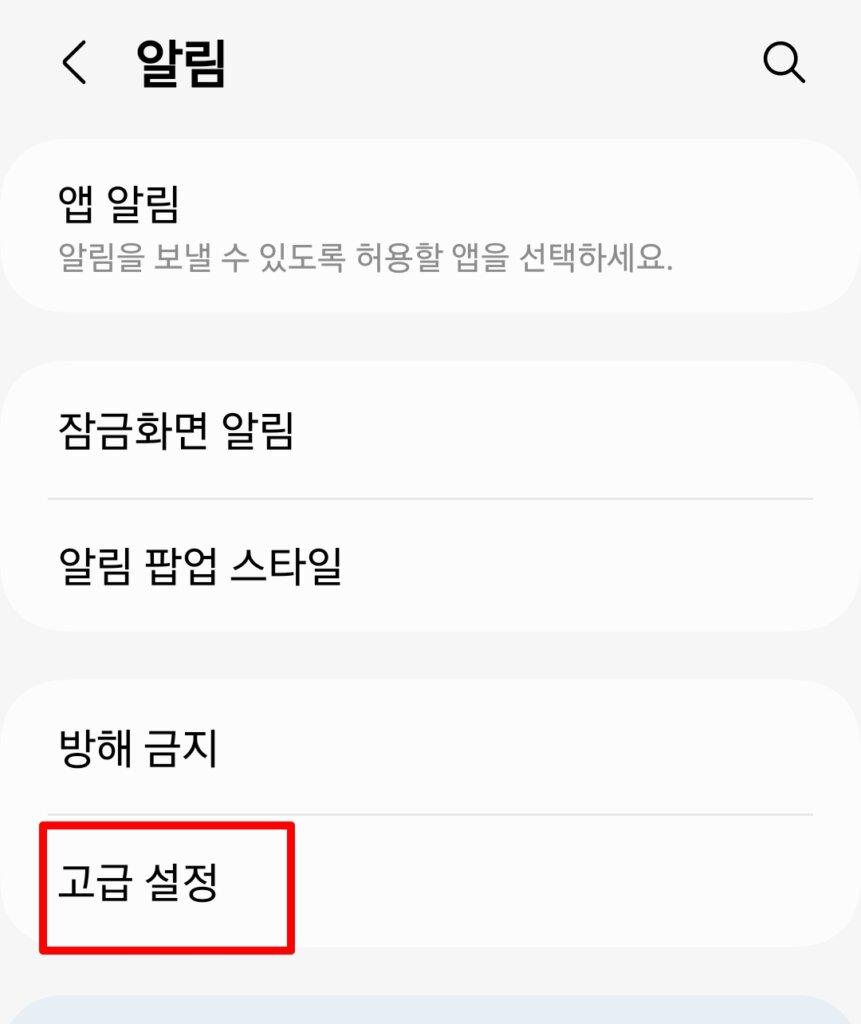Image resolution: width=861 pixels, height=1024 pixels.
Task: Go back from the 알림 screen
Action: point(75,64)
